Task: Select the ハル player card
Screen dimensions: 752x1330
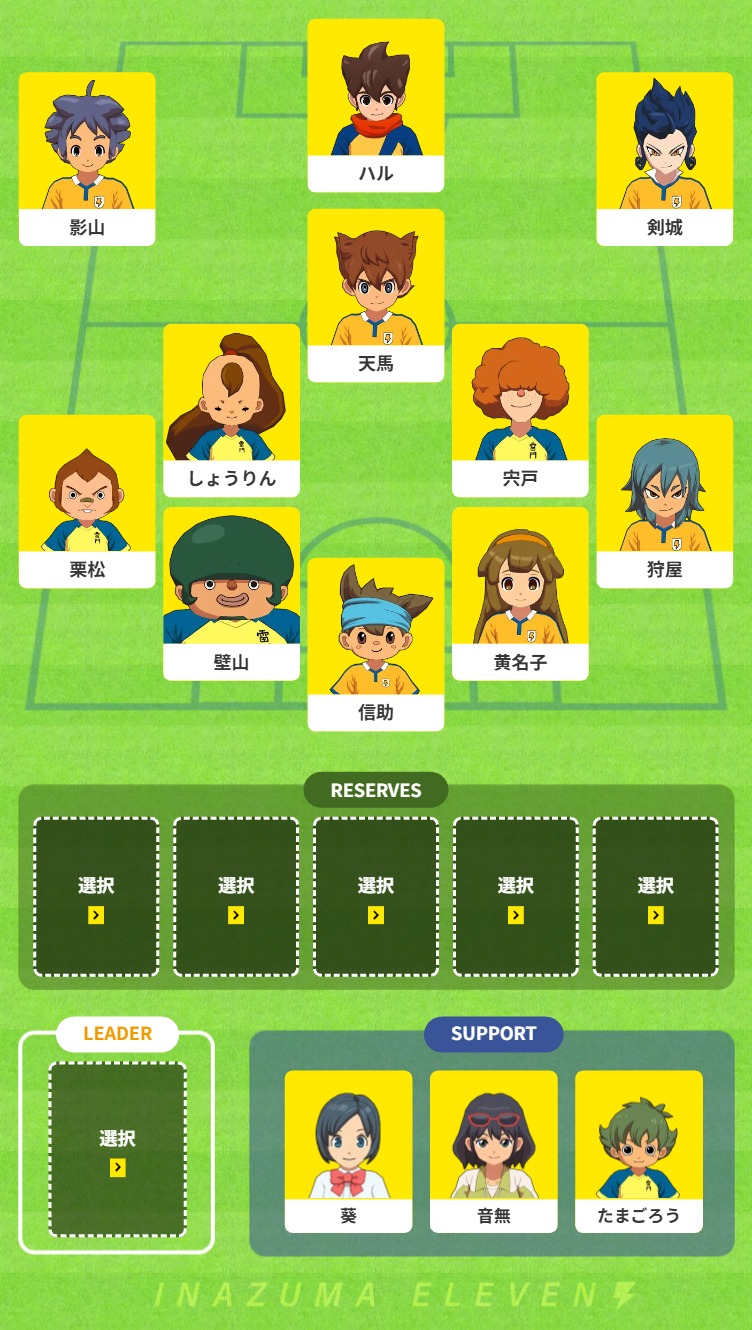Action: 375,105
